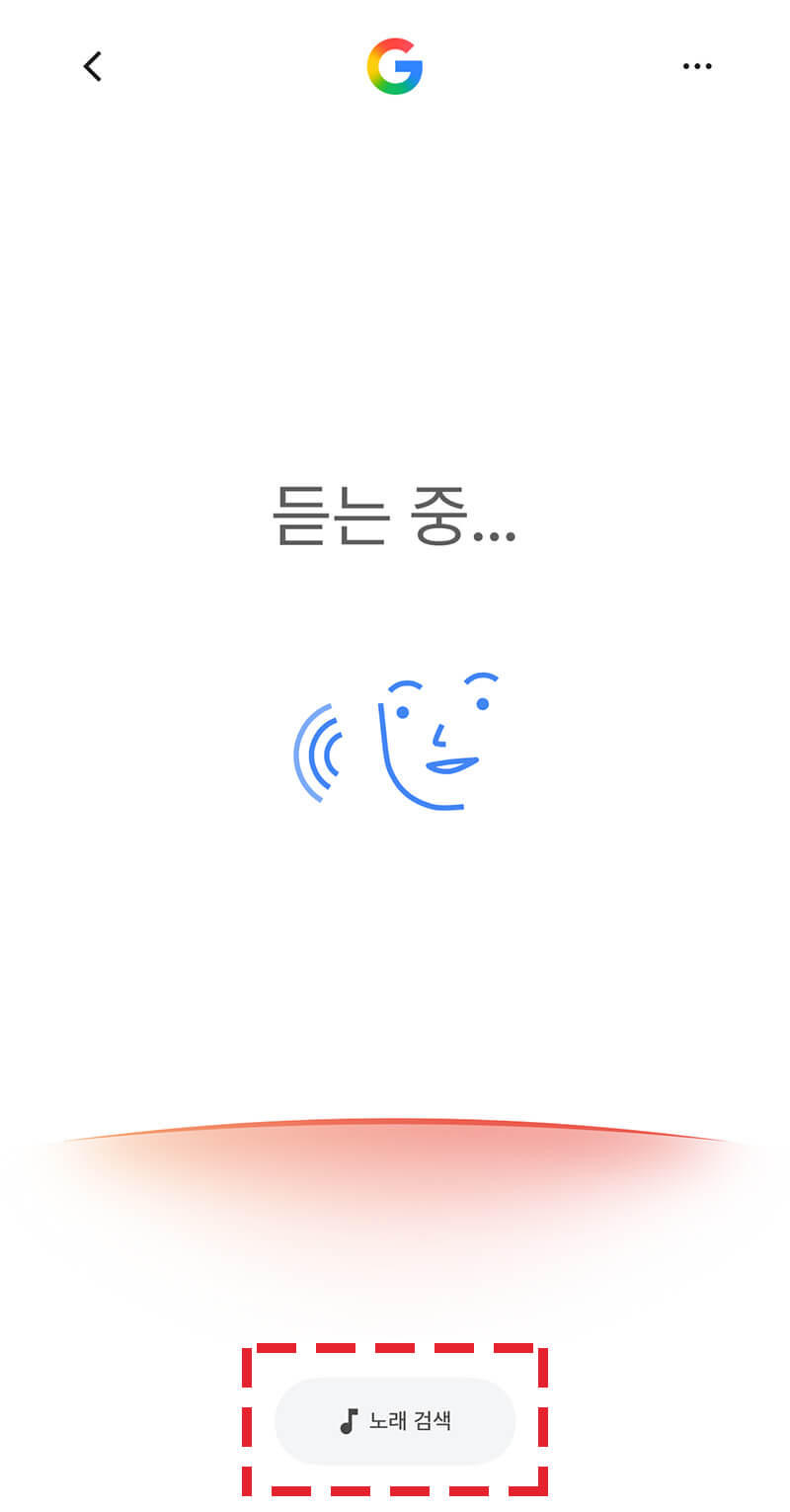Activate song search from the bottom pill
Viewport: 790px width, 1512px height.
pos(395,1420)
